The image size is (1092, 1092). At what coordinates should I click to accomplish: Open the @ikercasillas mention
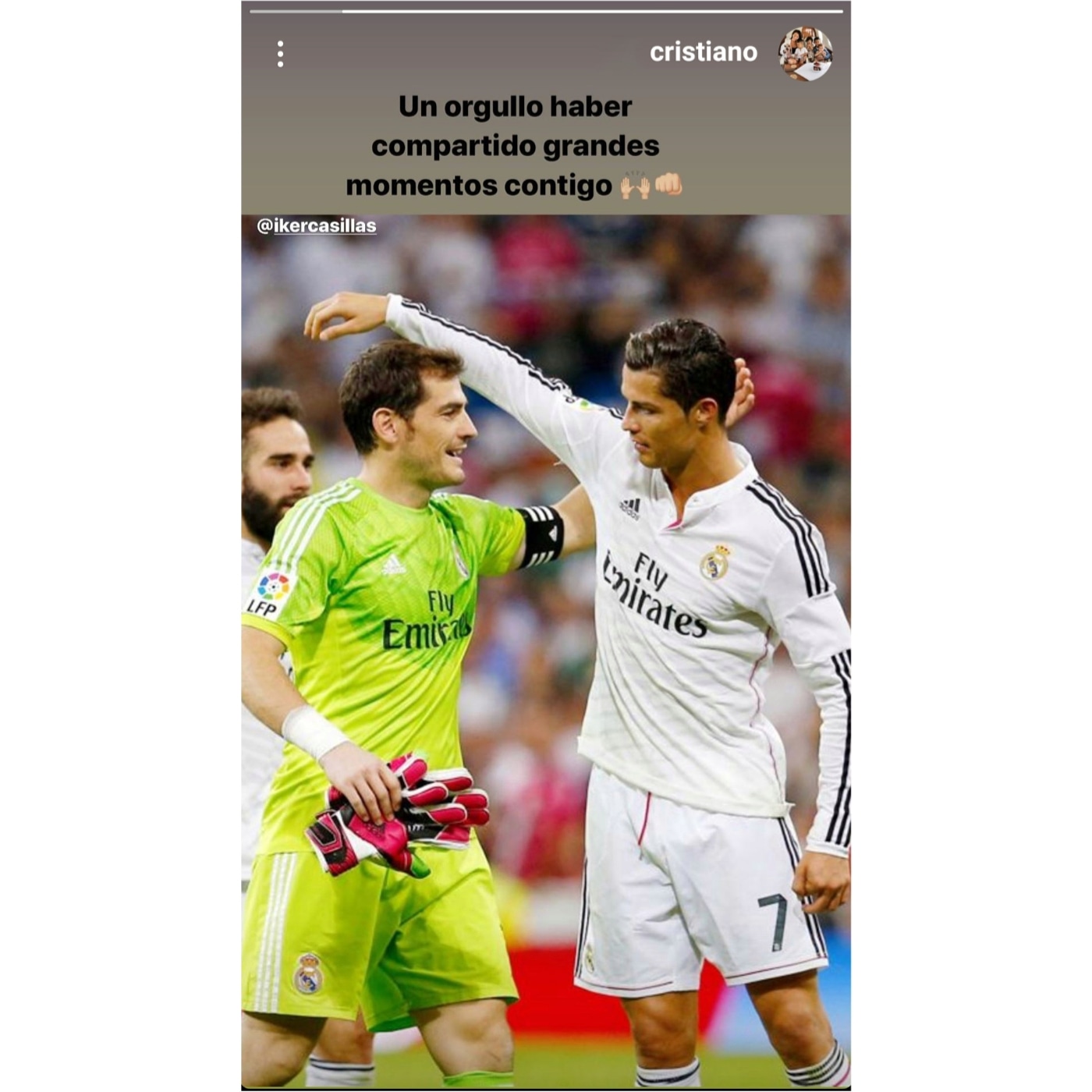tap(317, 226)
